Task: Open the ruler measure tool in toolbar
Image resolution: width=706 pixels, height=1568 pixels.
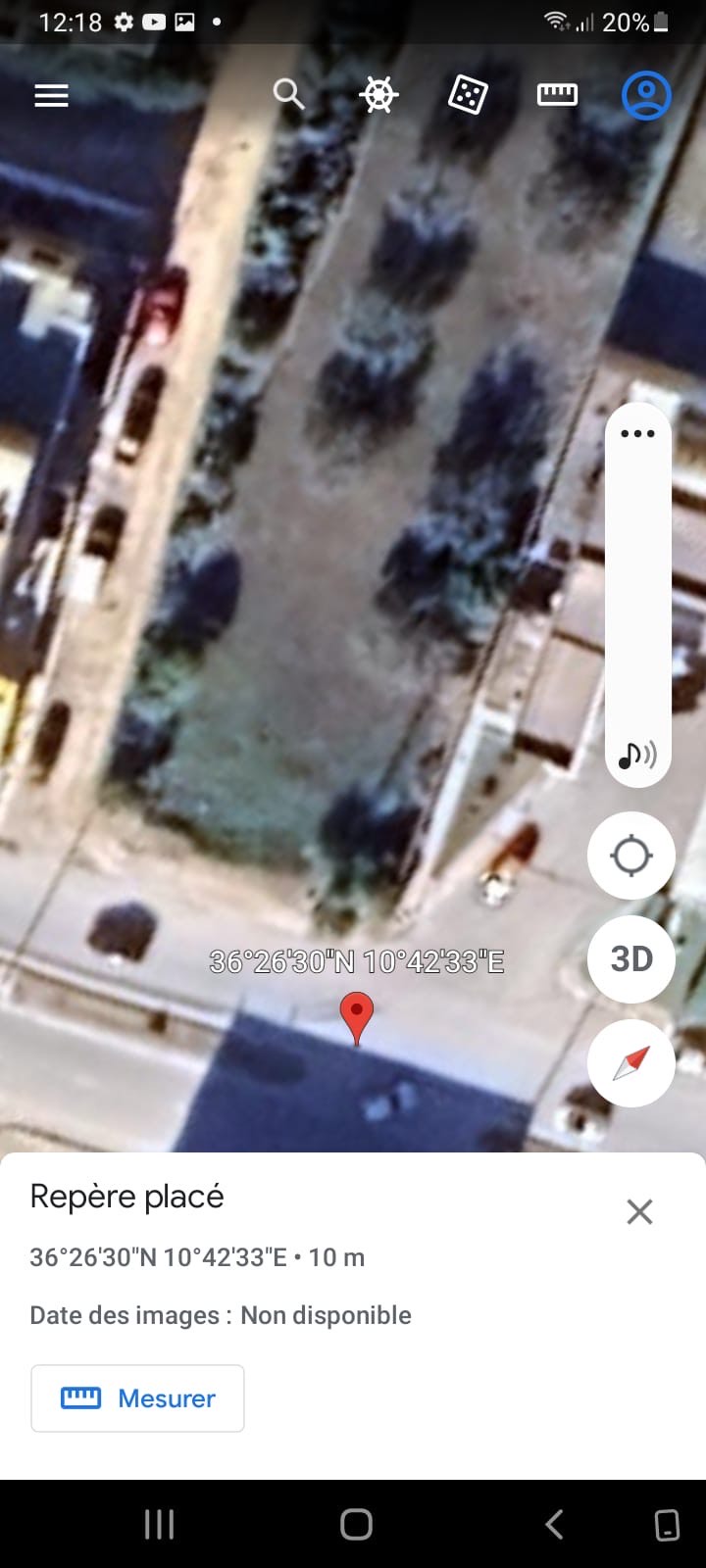Action: [557, 95]
